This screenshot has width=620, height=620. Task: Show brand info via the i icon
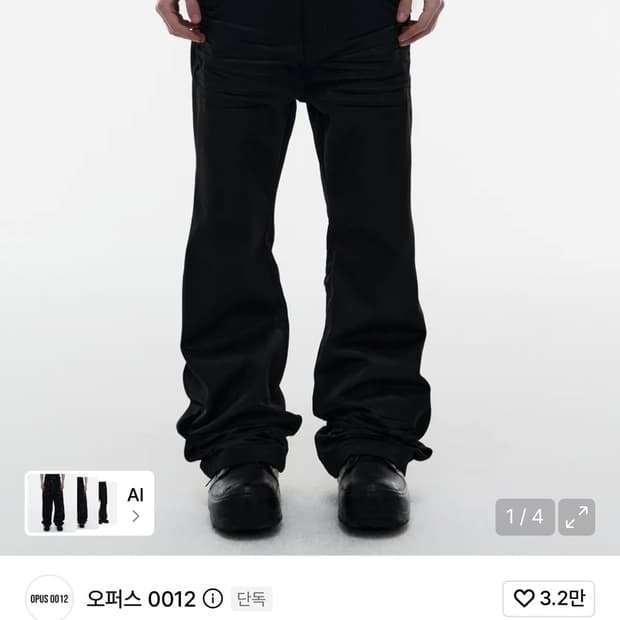coord(213,599)
